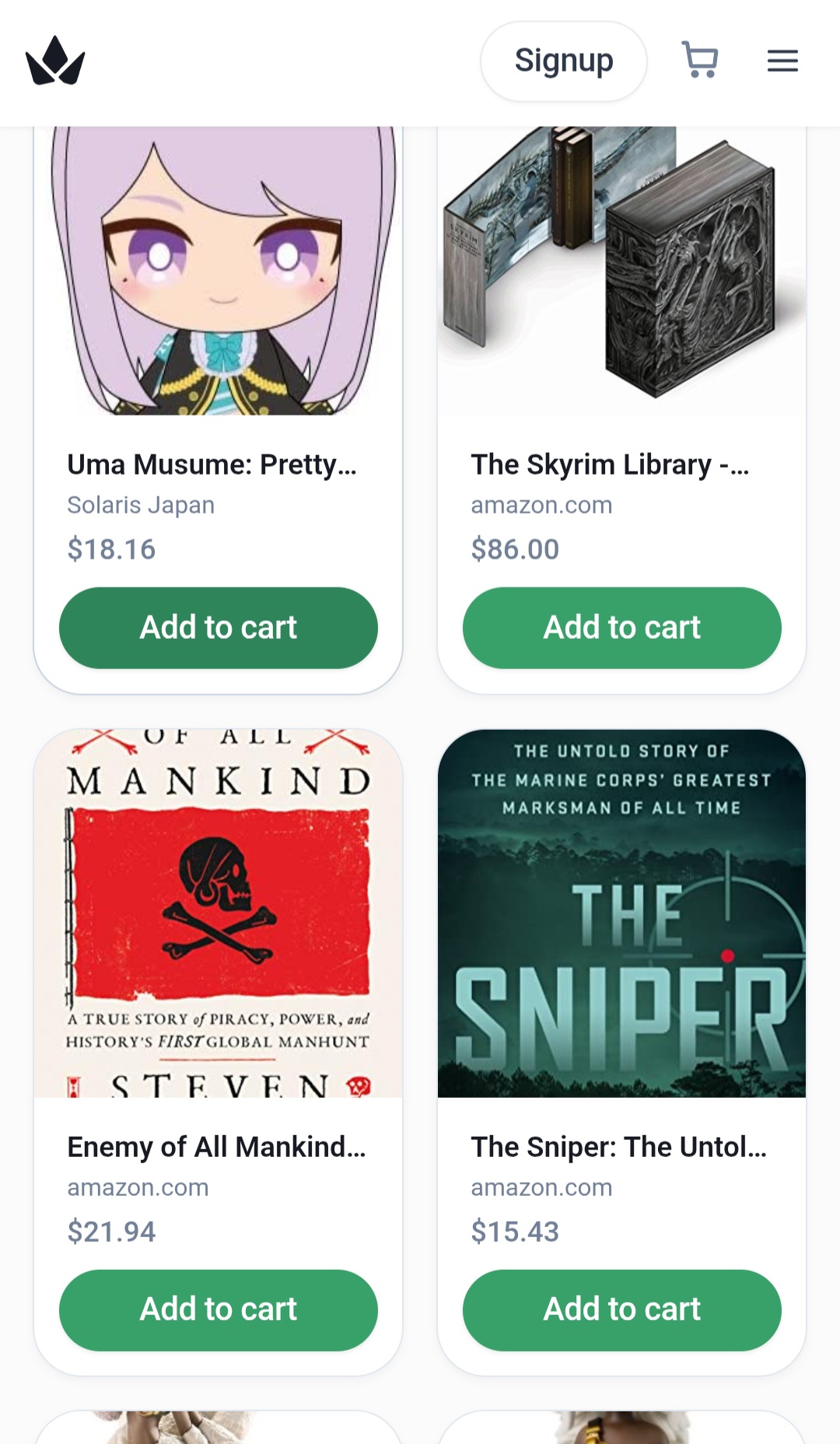
Task: Add Uma Musume plush to cart
Action: coord(219,628)
